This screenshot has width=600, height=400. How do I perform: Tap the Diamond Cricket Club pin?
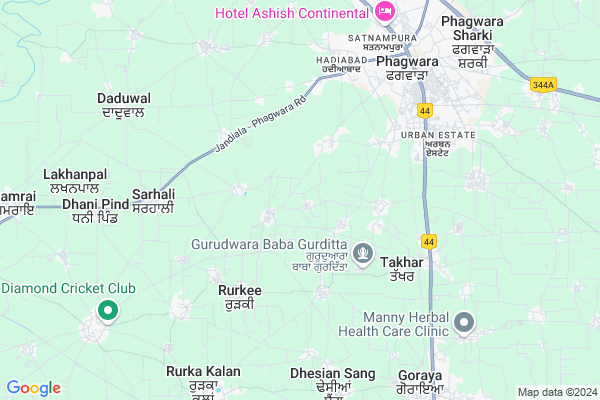107,312
